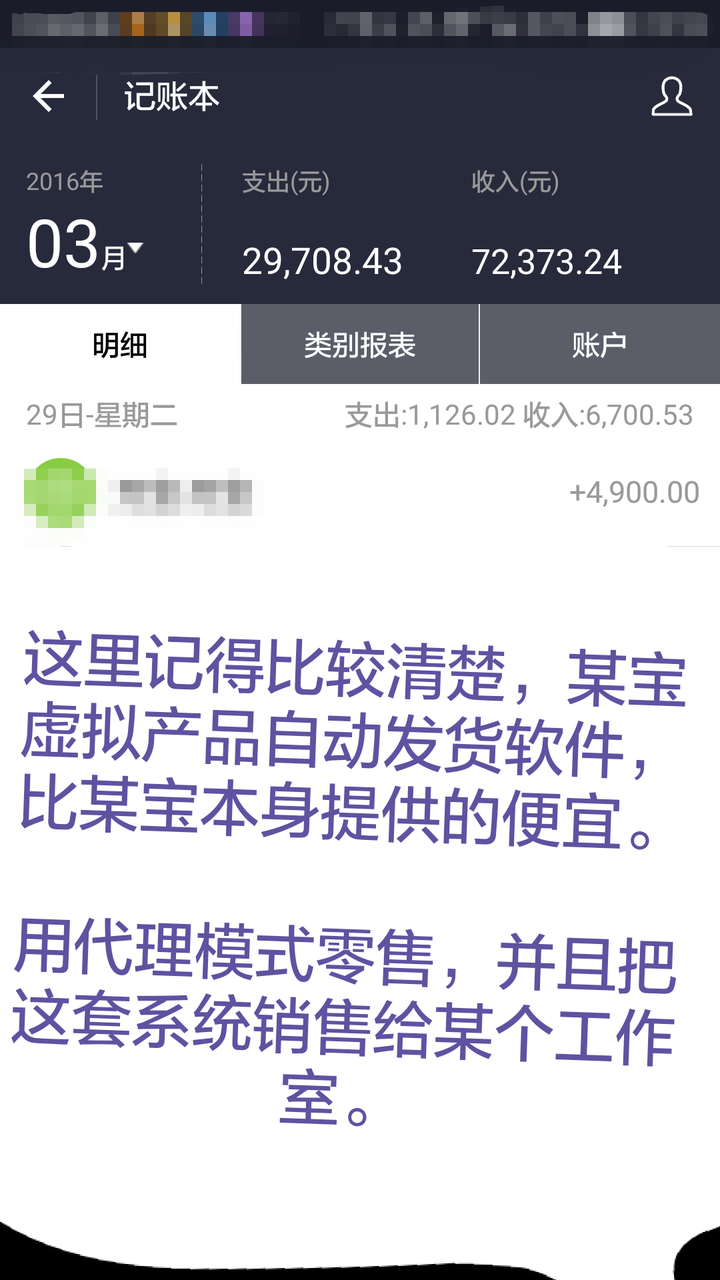Image resolution: width=720 pixels, height=1280 pixels.
Task: Go back from the 记账本 screen
Action: pos(48,97)
